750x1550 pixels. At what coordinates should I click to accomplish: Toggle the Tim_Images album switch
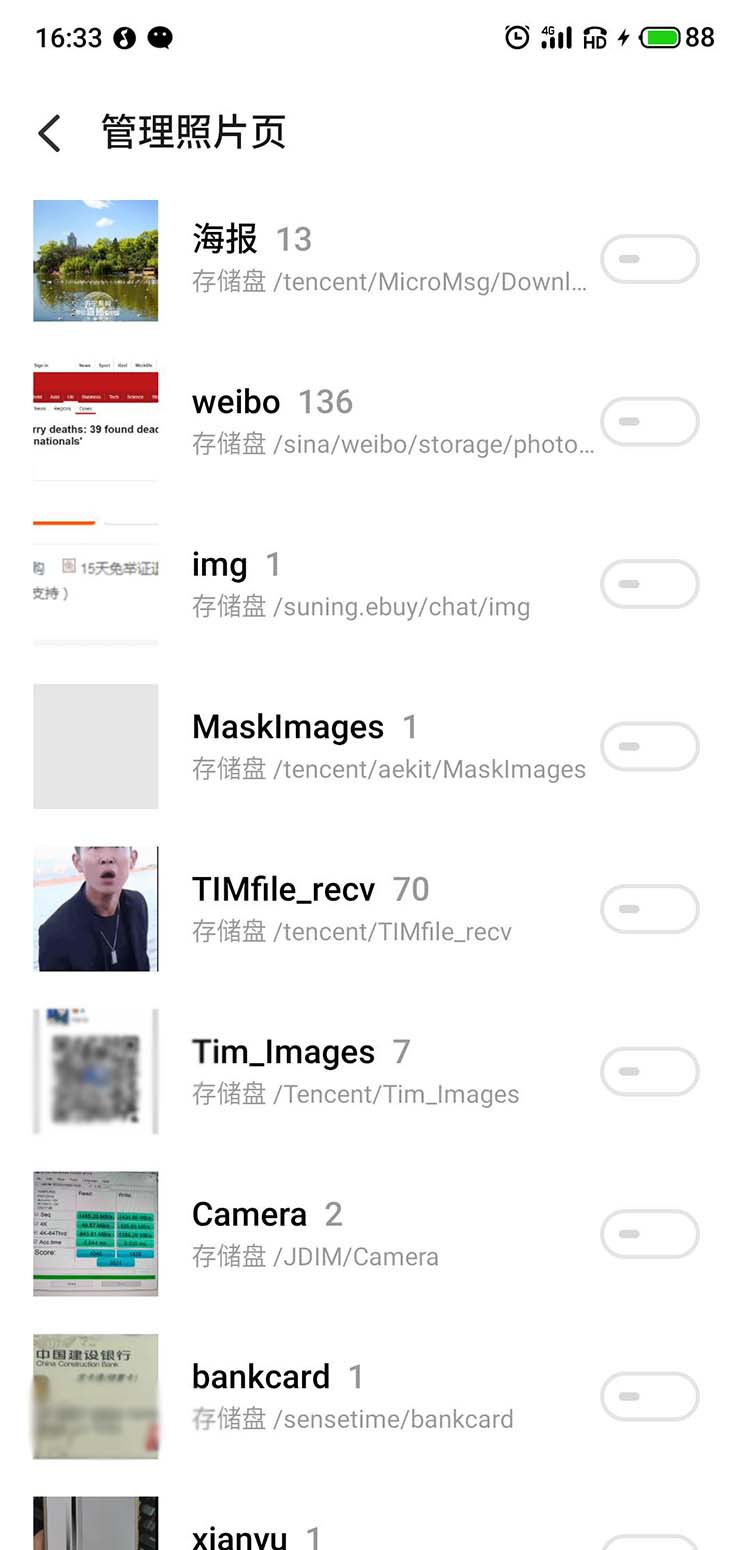[x=649, y=1072]
